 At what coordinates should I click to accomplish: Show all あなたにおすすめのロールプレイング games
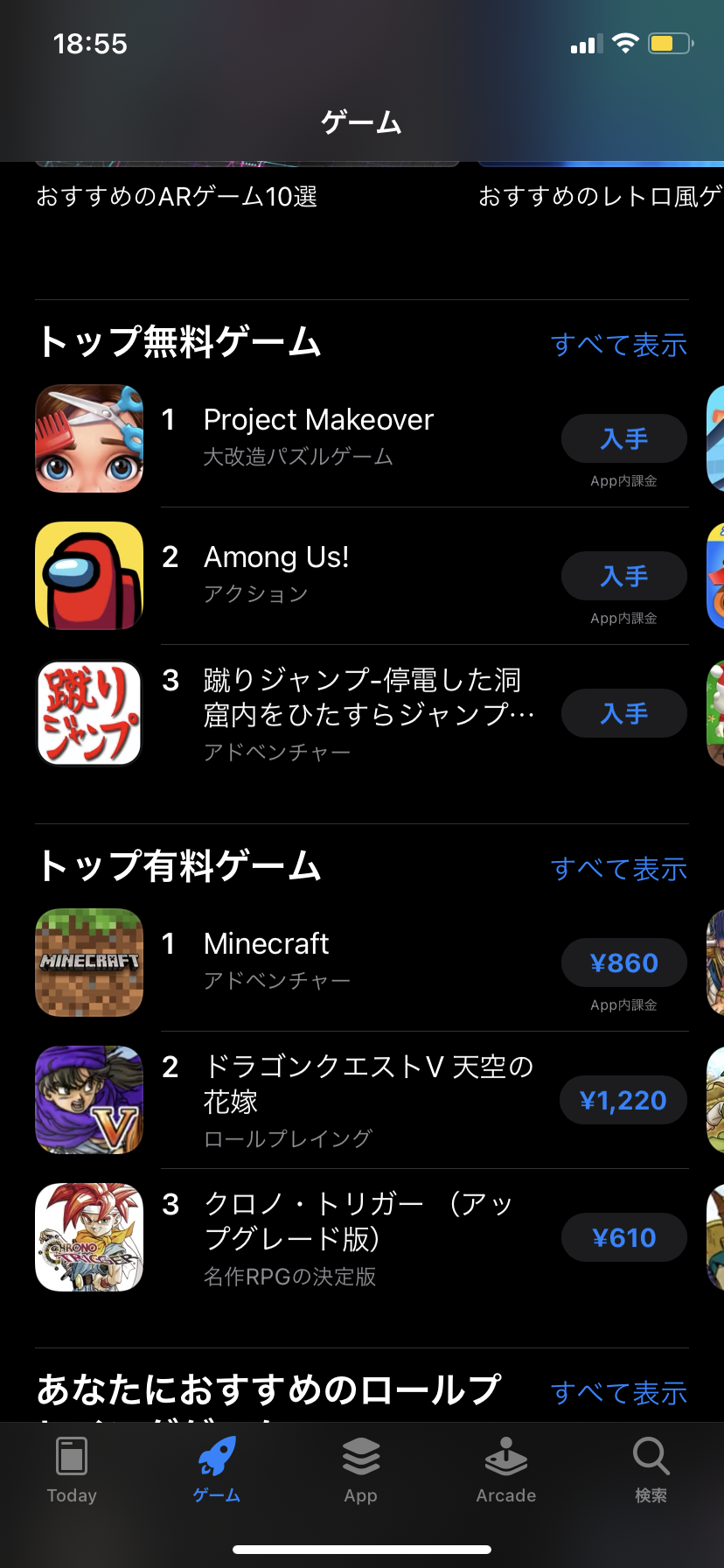click(618, 1393)
